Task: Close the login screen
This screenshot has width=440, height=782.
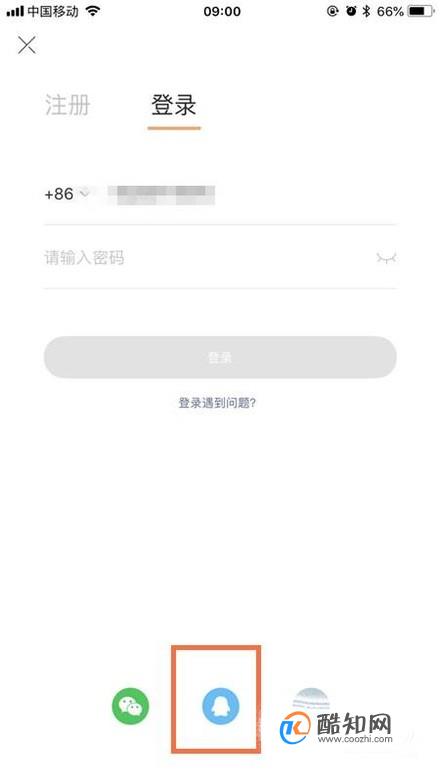Action: [26, 45]
